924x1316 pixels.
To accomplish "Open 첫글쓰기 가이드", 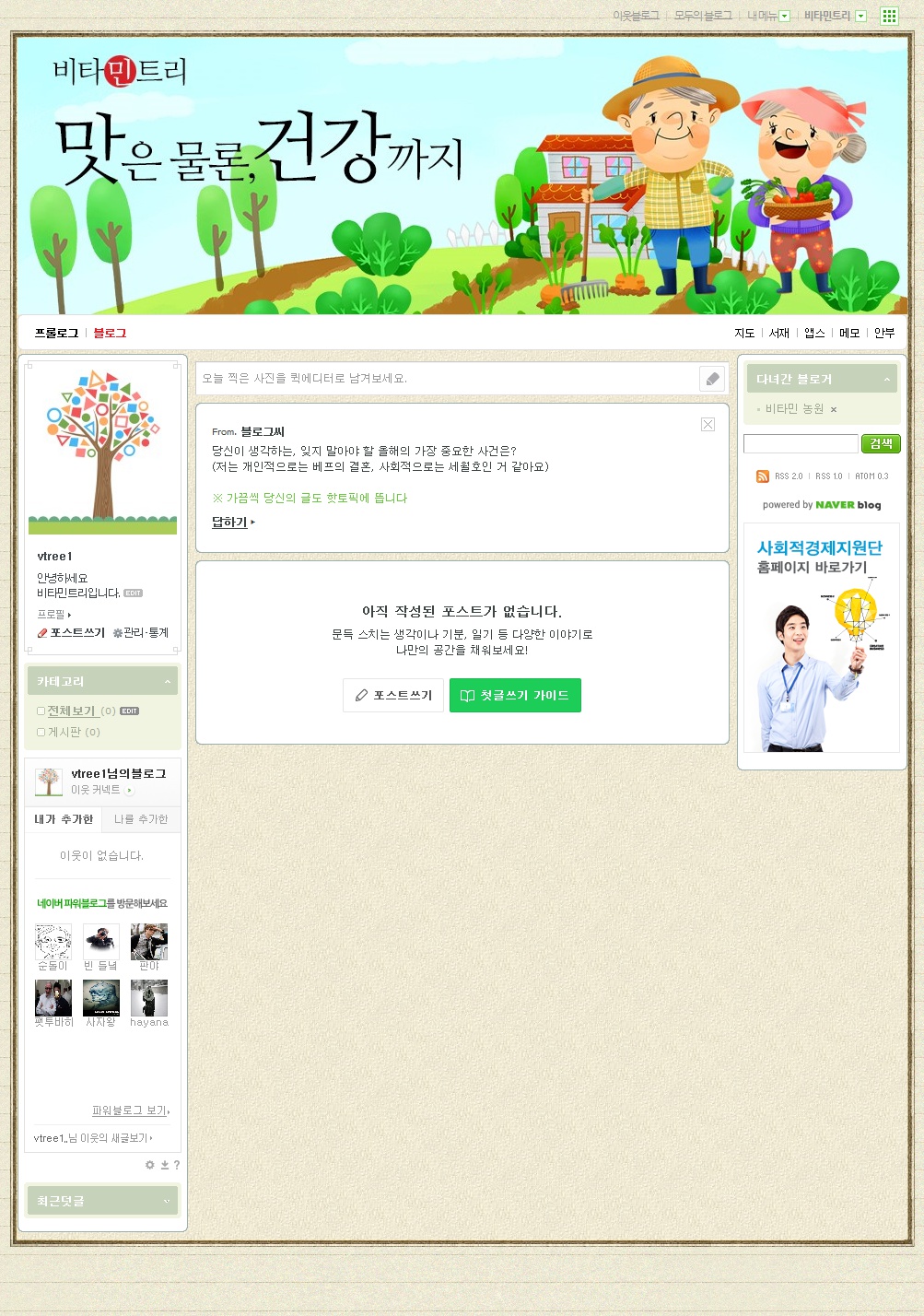I will click(x=515, y=695).
